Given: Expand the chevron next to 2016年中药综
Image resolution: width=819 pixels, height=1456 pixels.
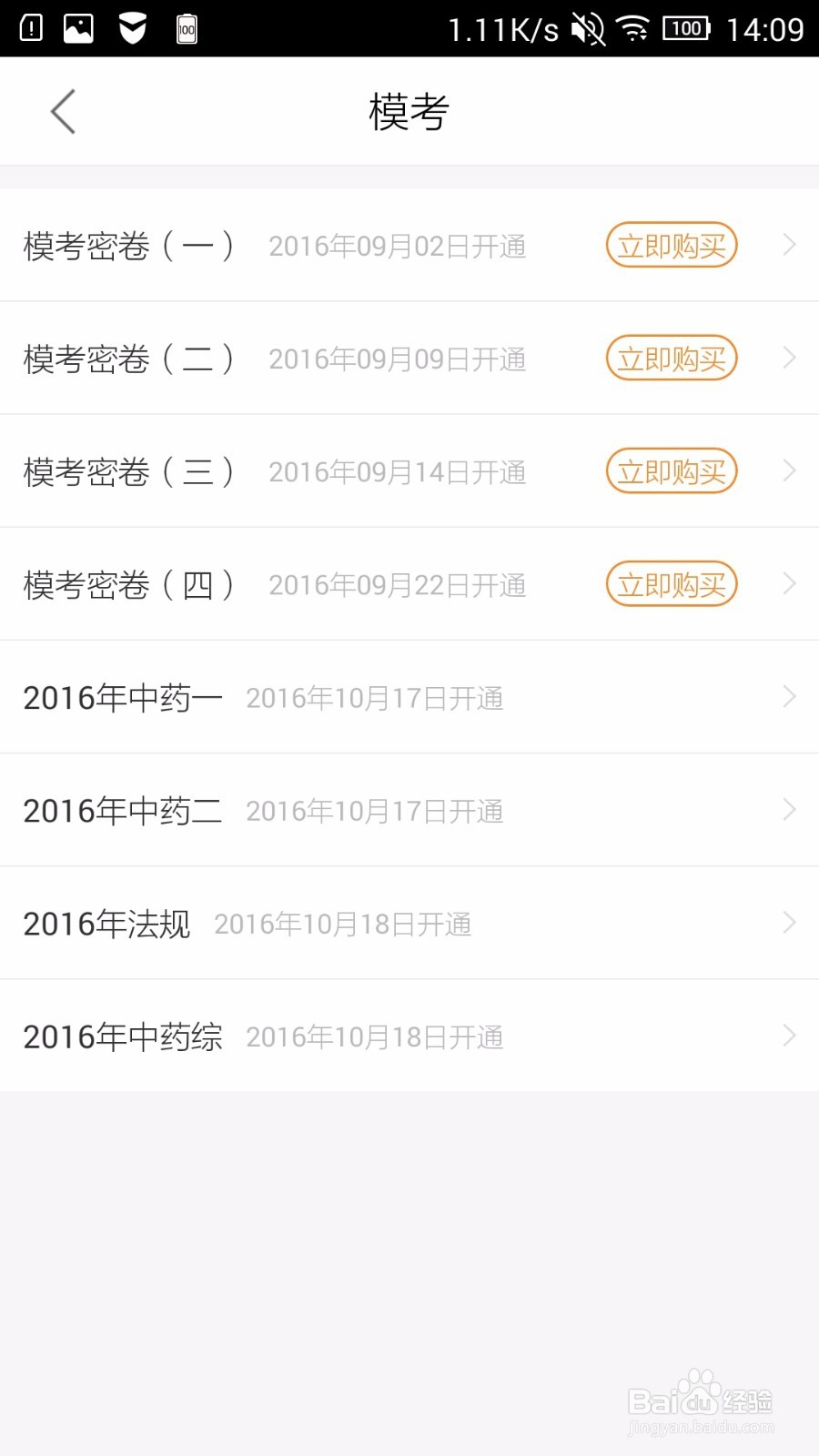Looking at the screenshot, I should tap(789, 1036).
